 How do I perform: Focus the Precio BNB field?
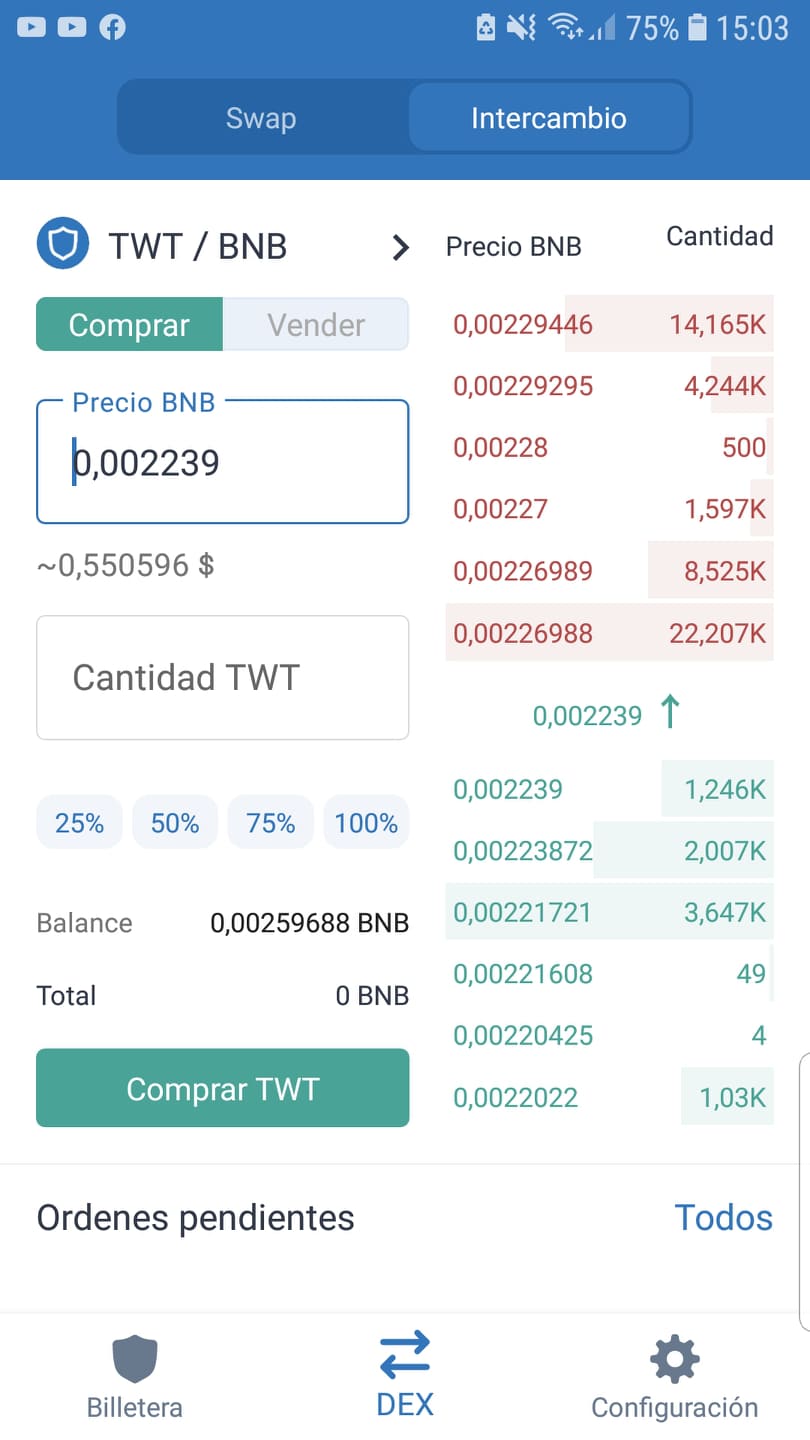point(223,462)
